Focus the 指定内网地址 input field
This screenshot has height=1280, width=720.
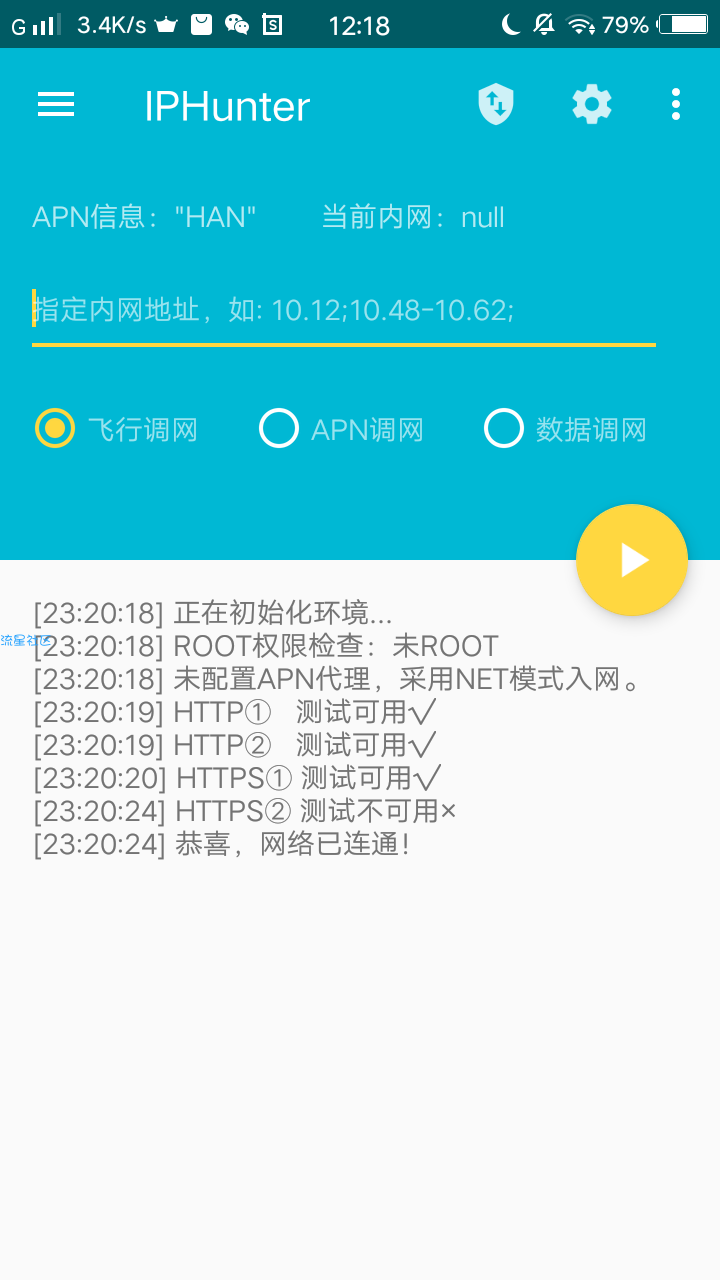[343, 310]
